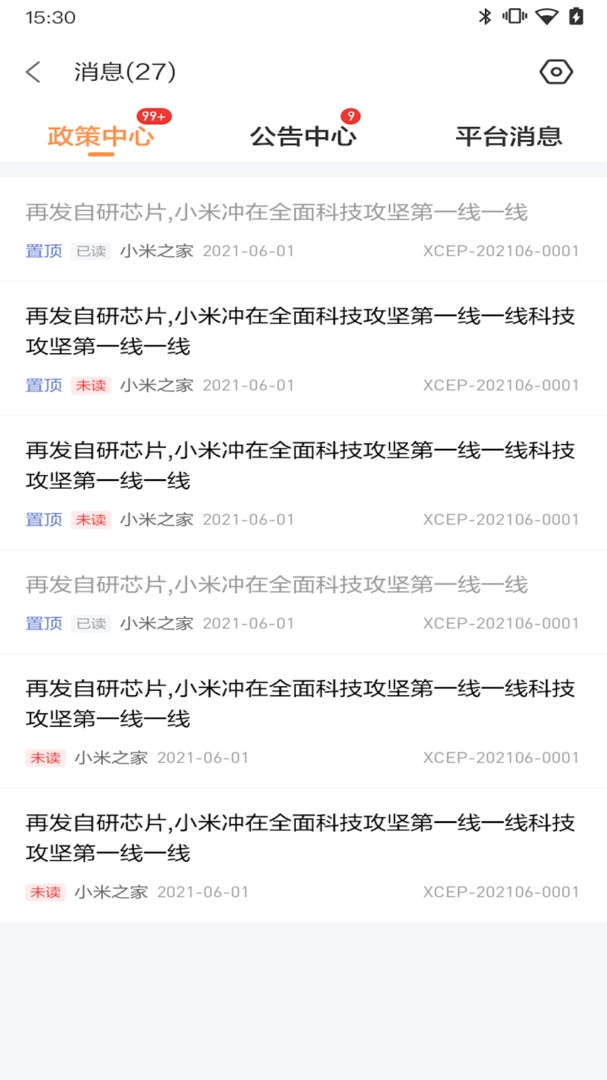Open the hexagon settings icon
The width and height of the screenshot is (607, 1080).
point(555,72)
